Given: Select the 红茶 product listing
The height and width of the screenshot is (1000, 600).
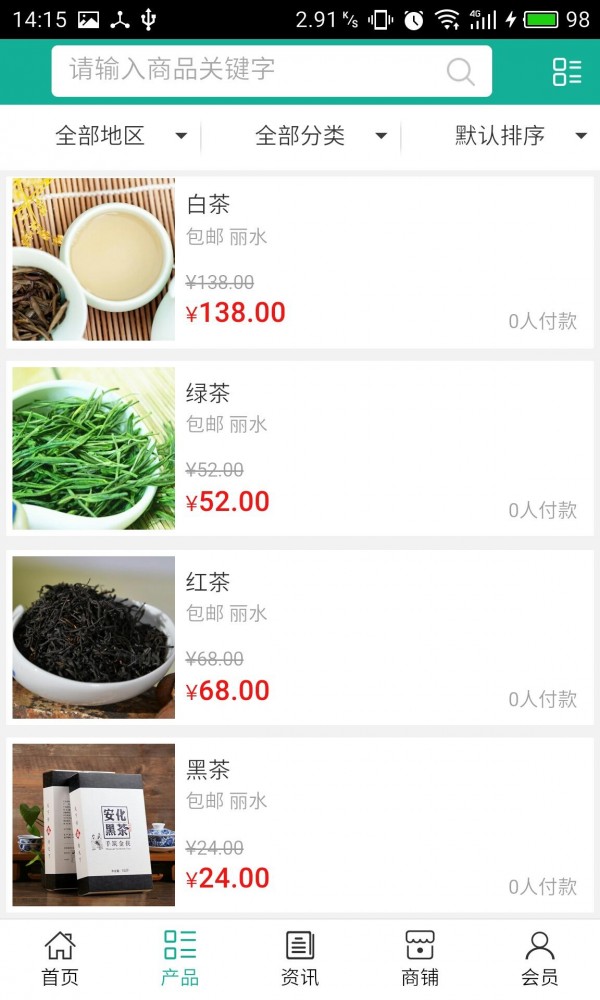Looking at the screenshot, I should click(x=300, y=637).
